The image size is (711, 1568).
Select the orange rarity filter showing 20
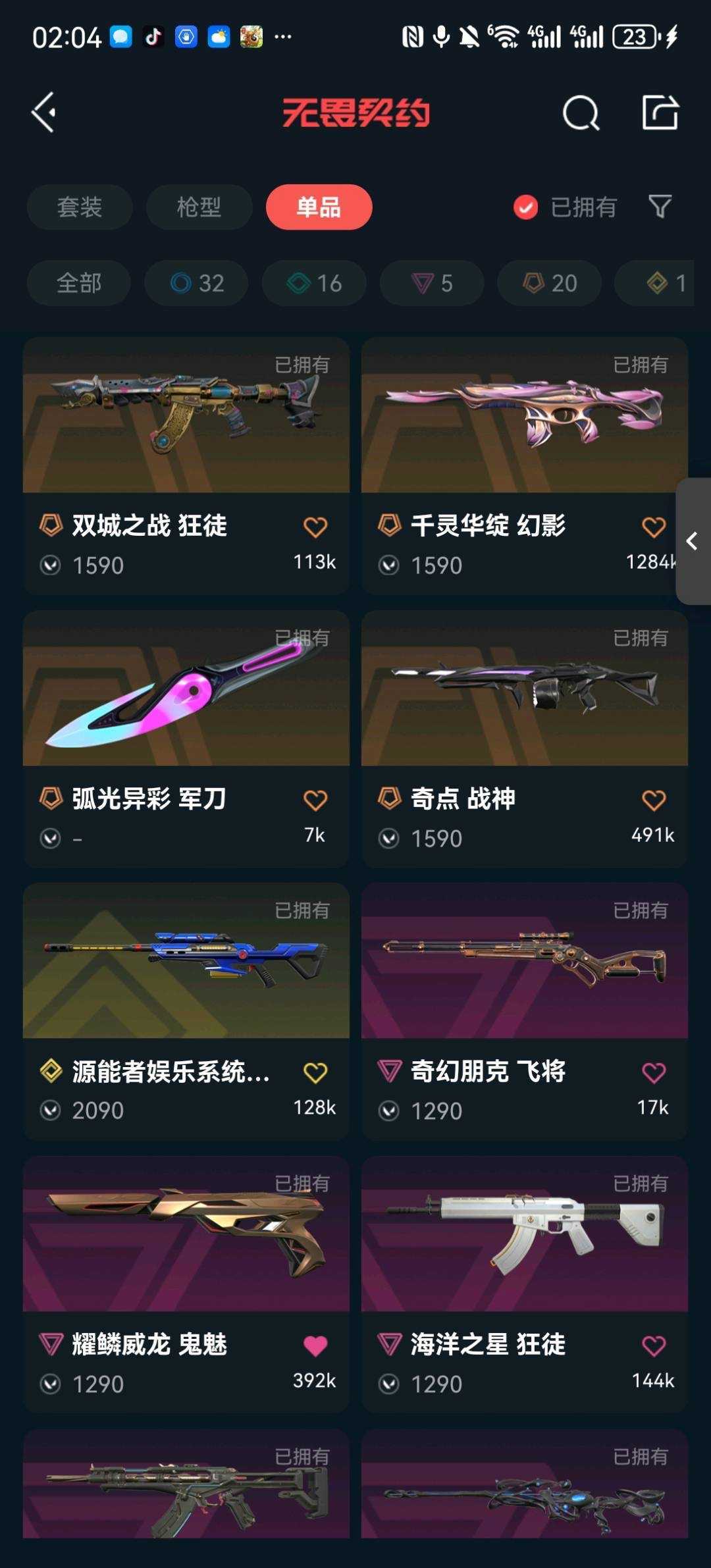tap(548, 283)
